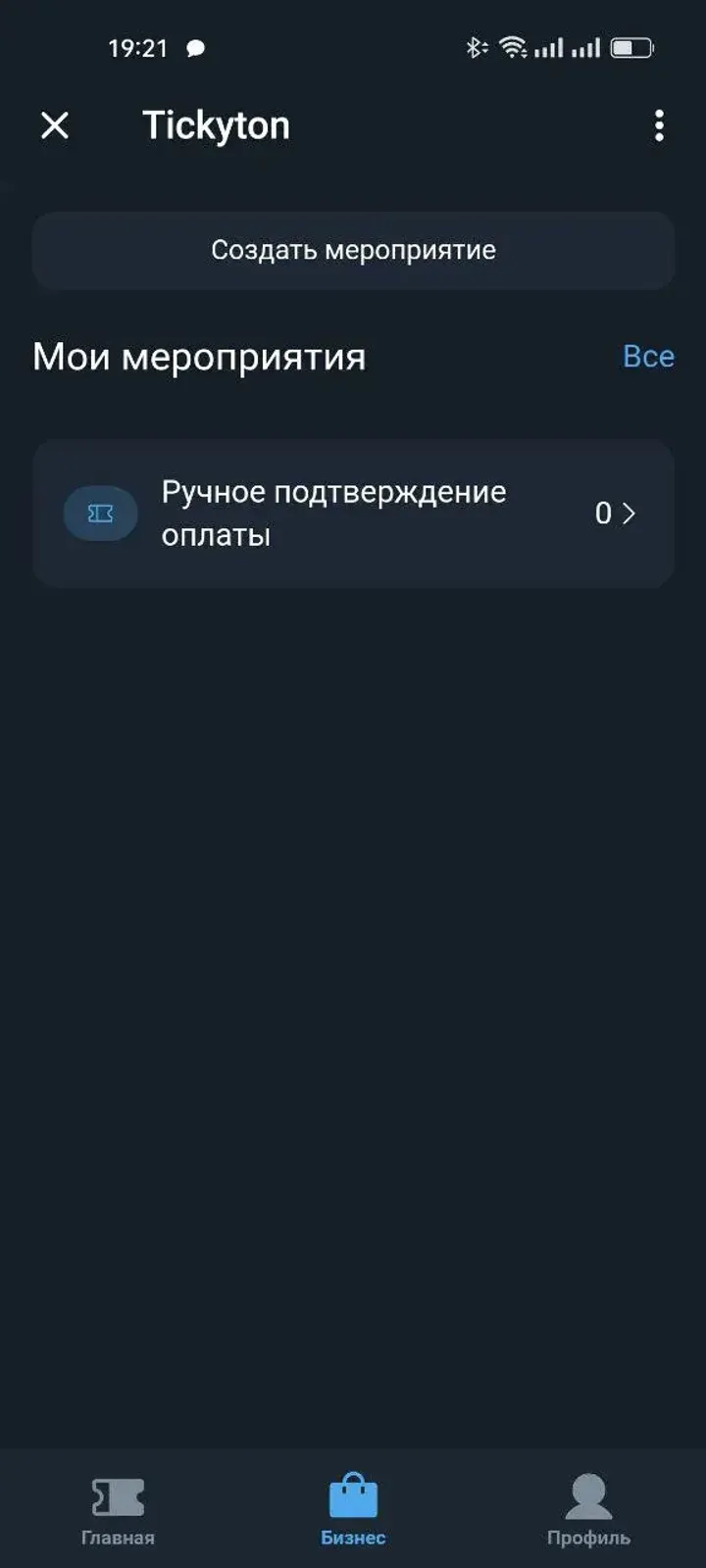Tap the Bluetooth icon in the status bar
This screenshot has height=1568, width=706.
tap(478, 46)
